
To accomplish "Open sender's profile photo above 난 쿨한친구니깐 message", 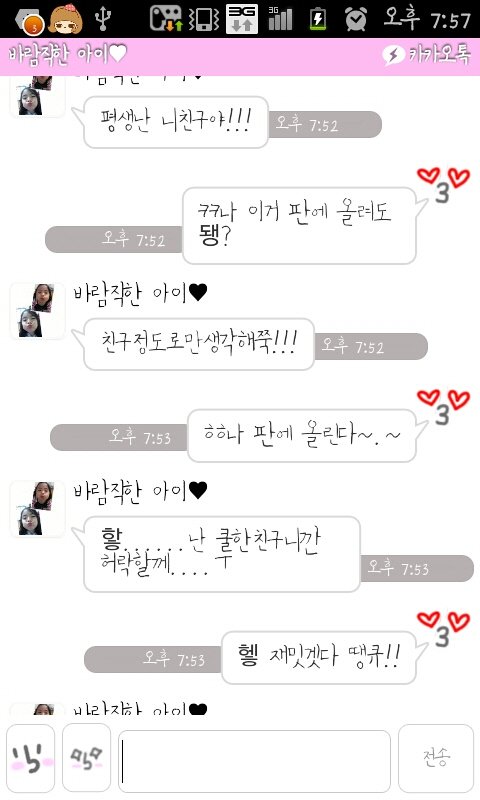I will pyautogui.click(x=37, y=509).
